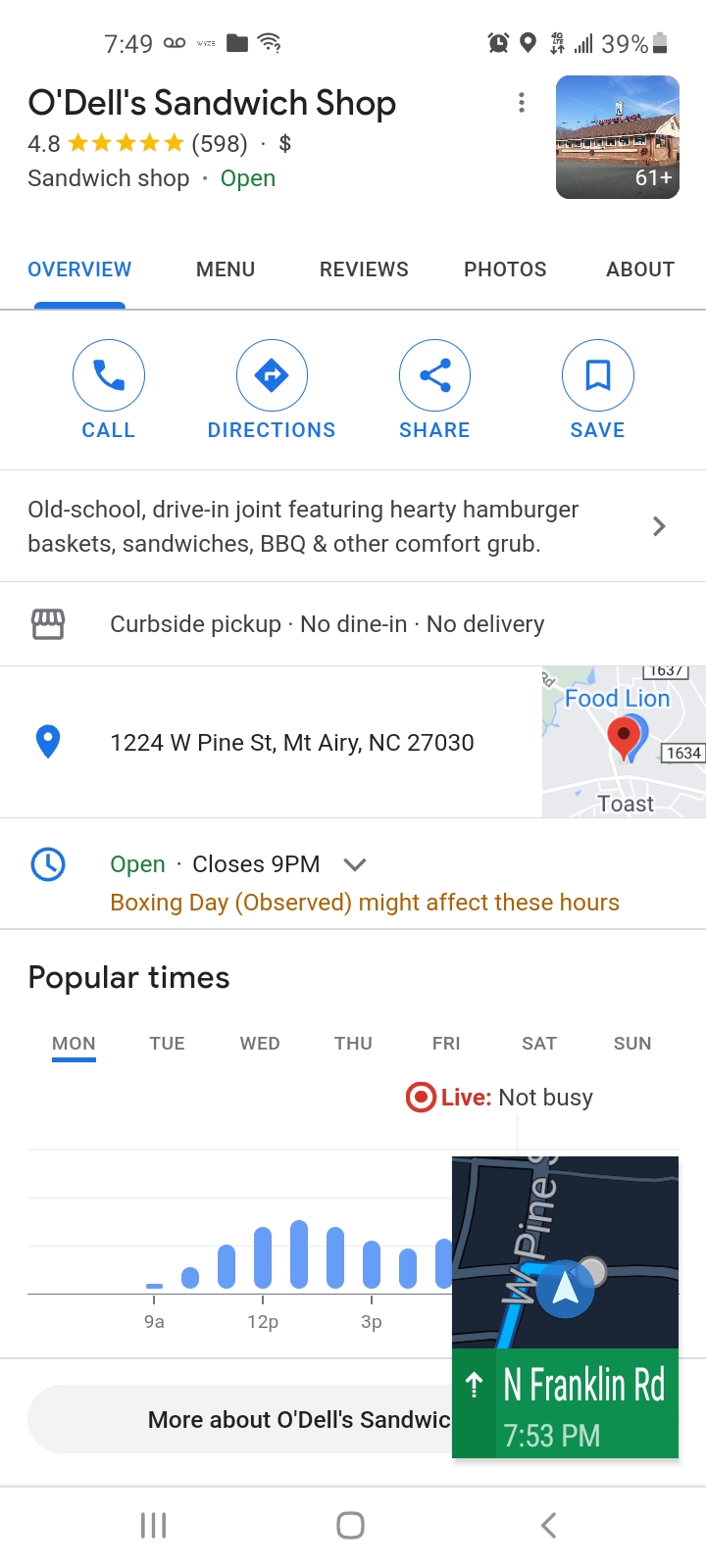706x1568 pixels.
Task: Go back using the system back button
Action: coord(549,1525)
